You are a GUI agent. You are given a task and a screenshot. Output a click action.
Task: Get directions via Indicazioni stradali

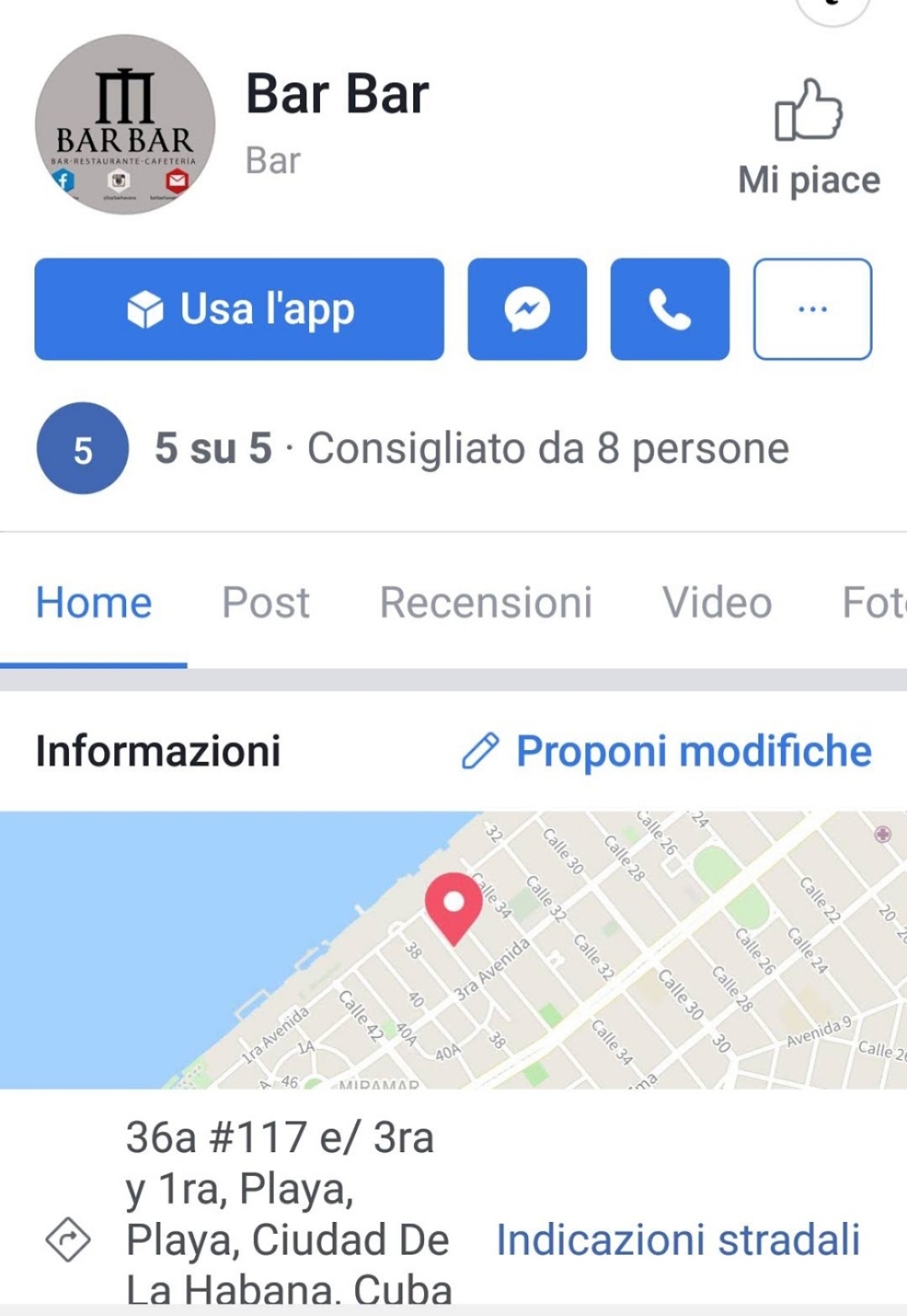tap(678, 1240)
